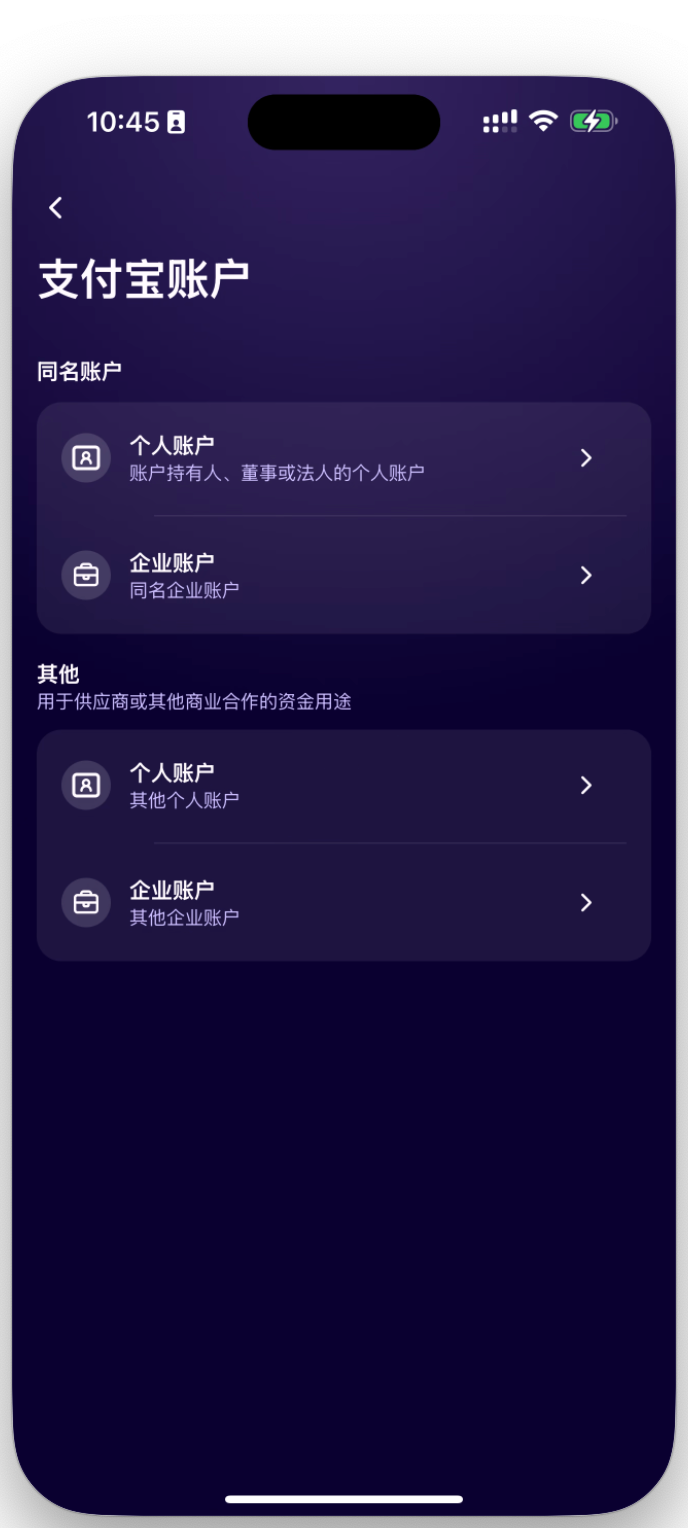688x1528 pixels.
Task: Select 企业账户 described as 其他企业账户
Action: [x=343, y=902]
